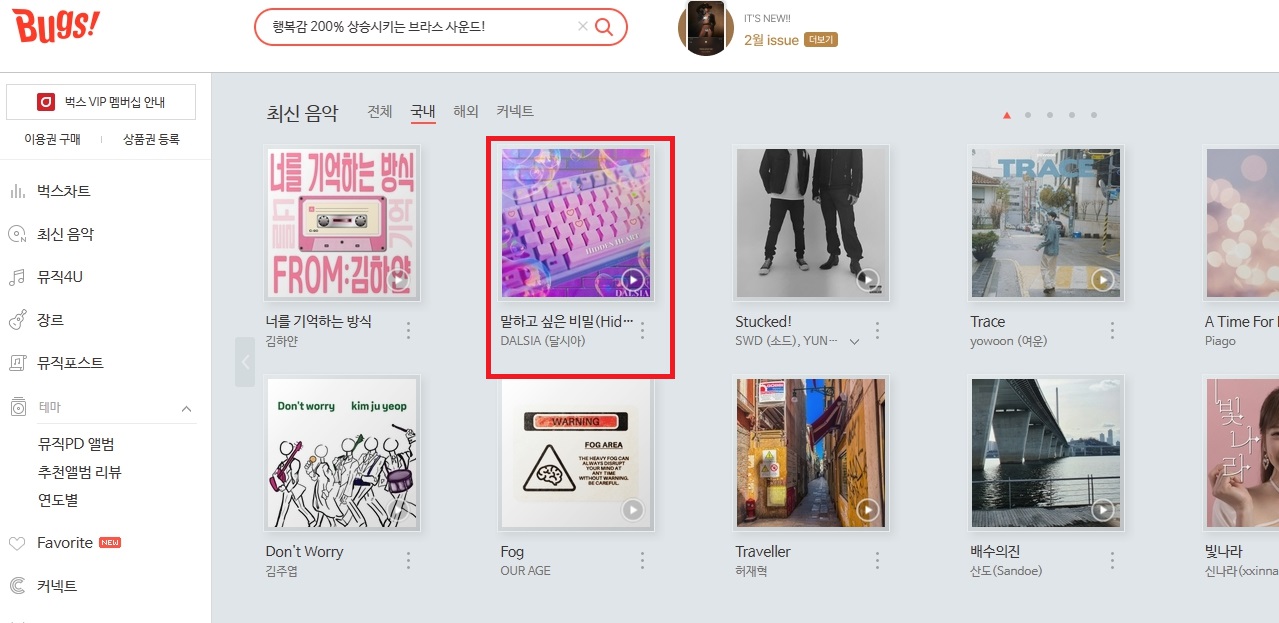Open the 장르 menu item
The width and height of the screenshot is (1279, 623).
click(x=50, y=320)
